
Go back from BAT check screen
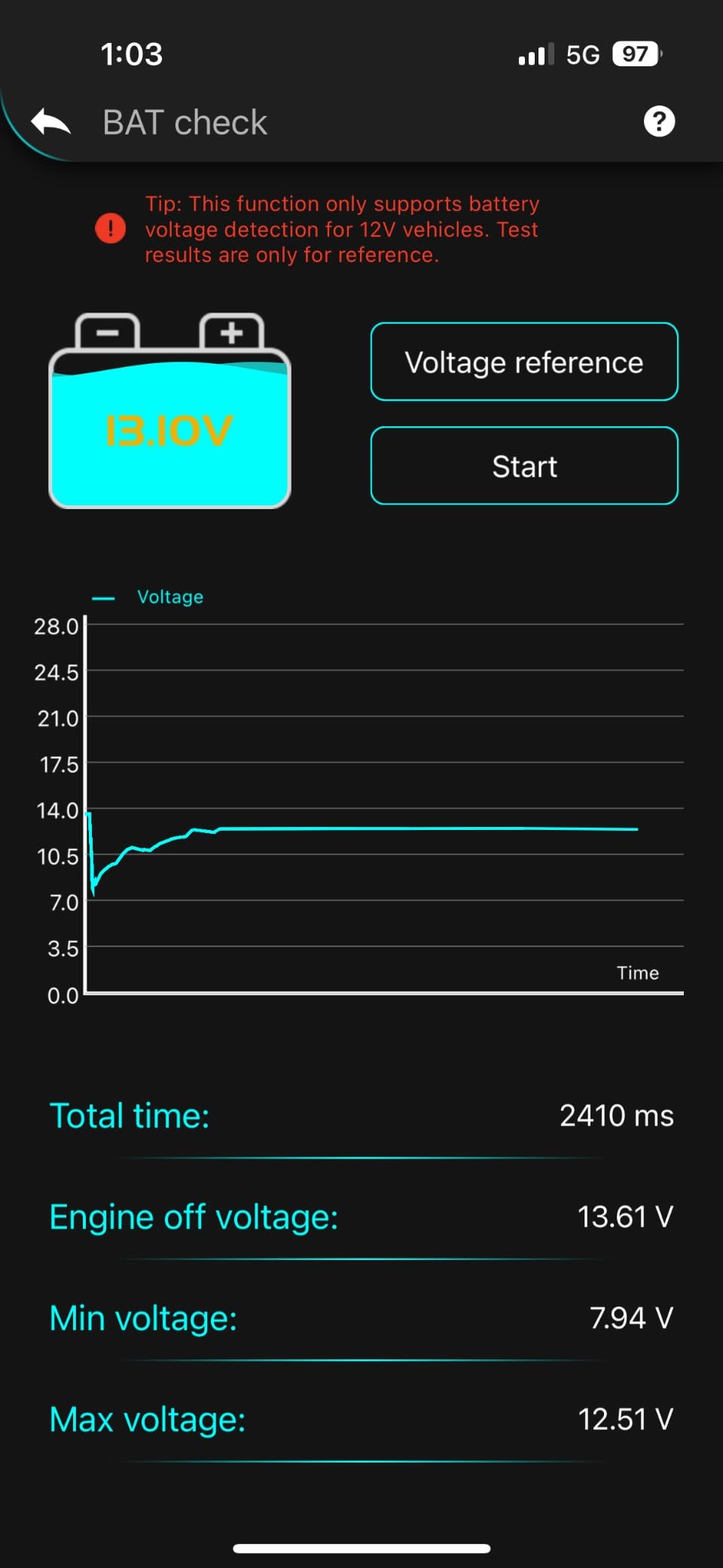pyautogui.click(x=51, y=122)
